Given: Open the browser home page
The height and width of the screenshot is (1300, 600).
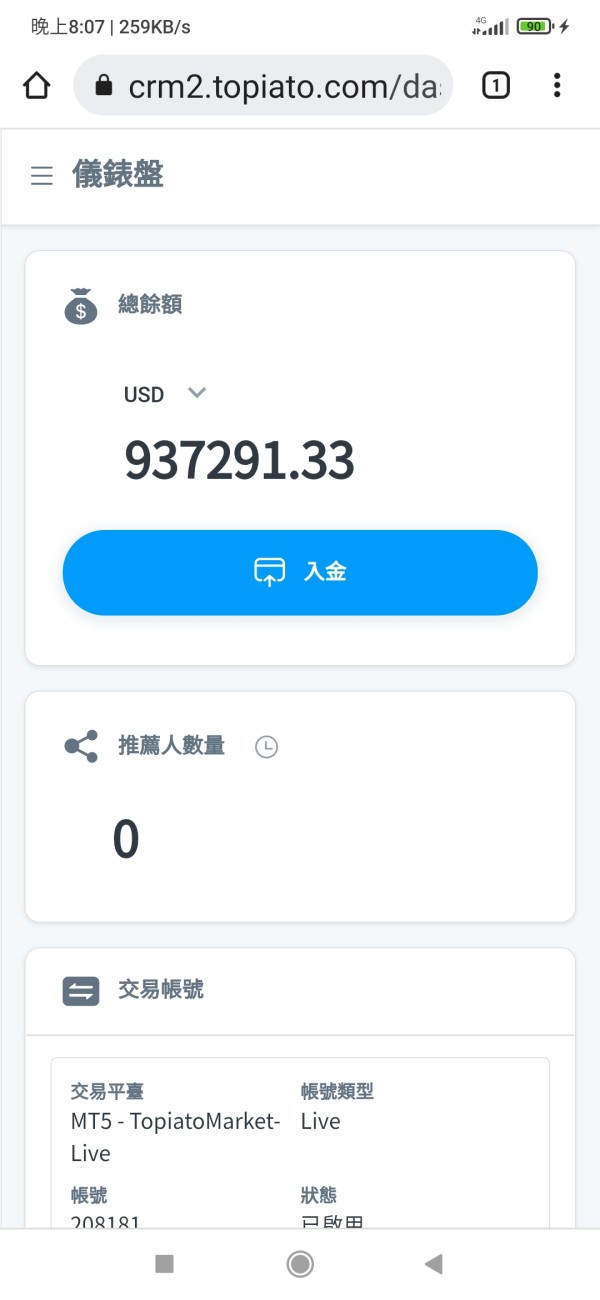Looking at the screenshot, I should click(x=36, y=86).
